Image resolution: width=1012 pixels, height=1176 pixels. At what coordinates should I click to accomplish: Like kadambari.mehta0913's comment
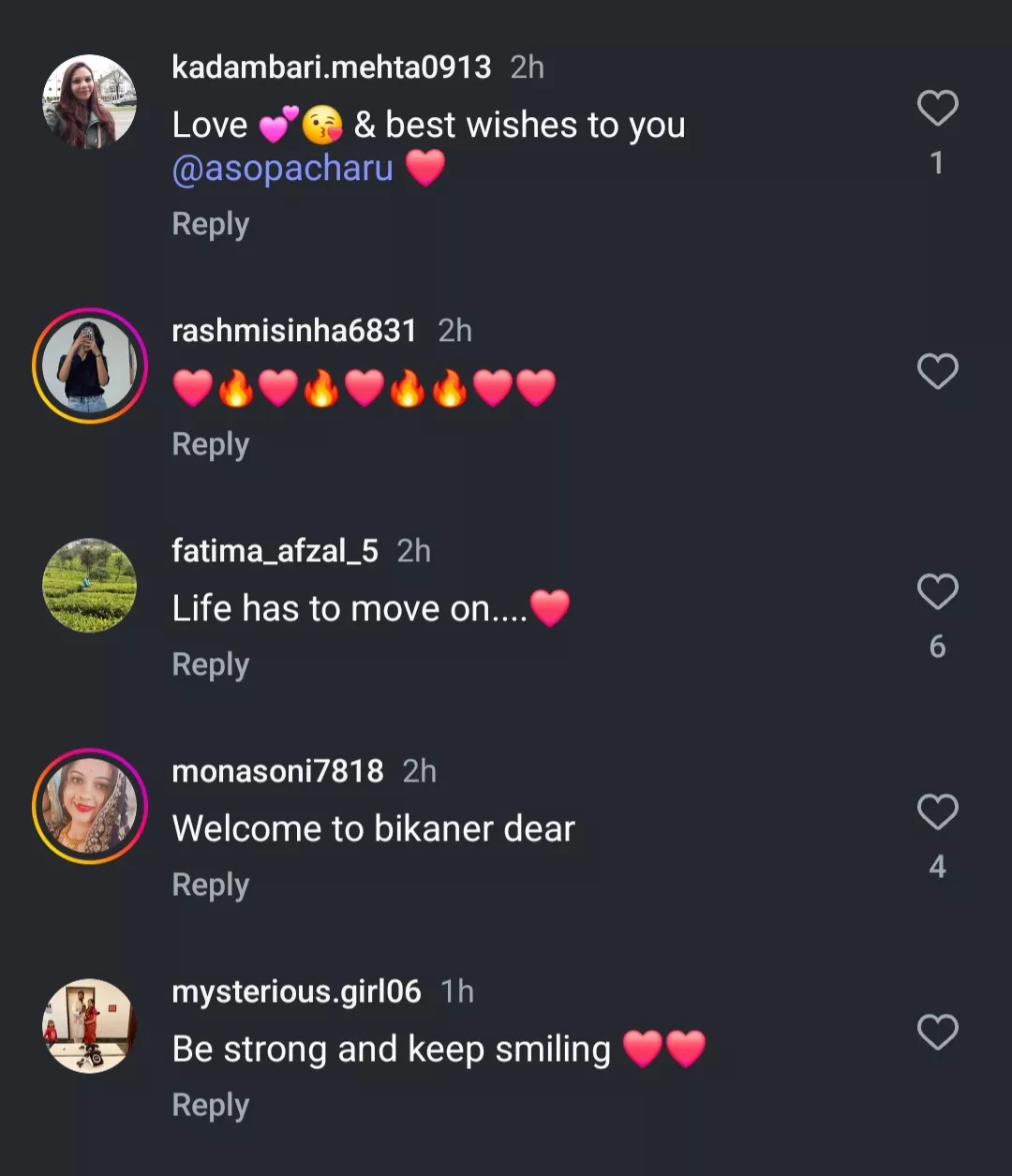pos(937,109)
